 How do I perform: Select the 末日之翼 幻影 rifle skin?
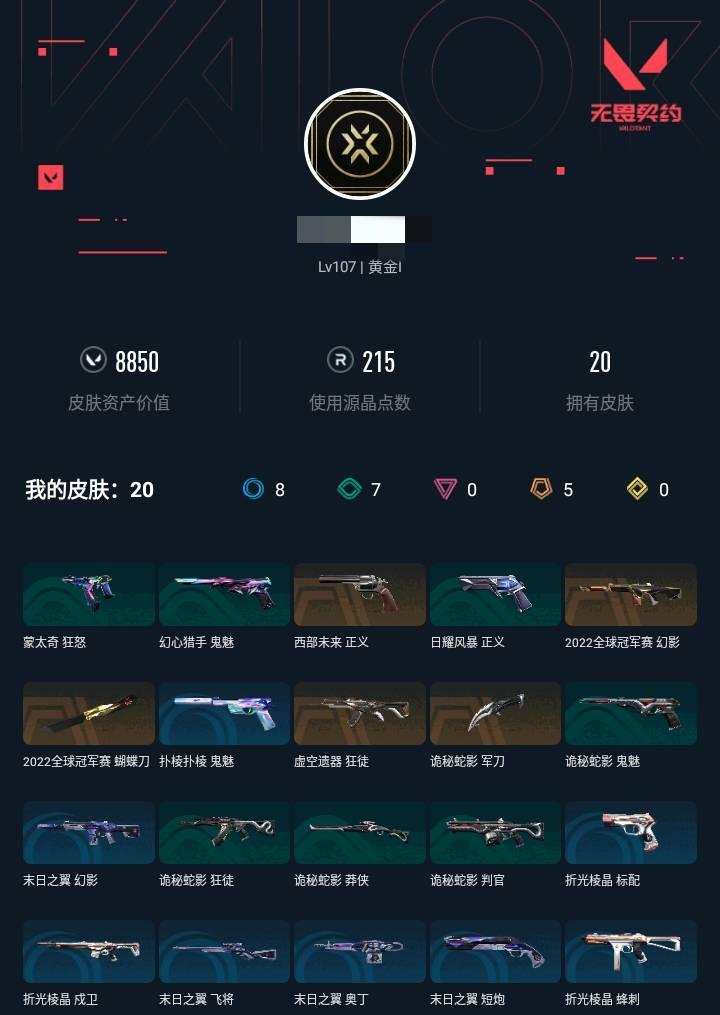(87, 832)
